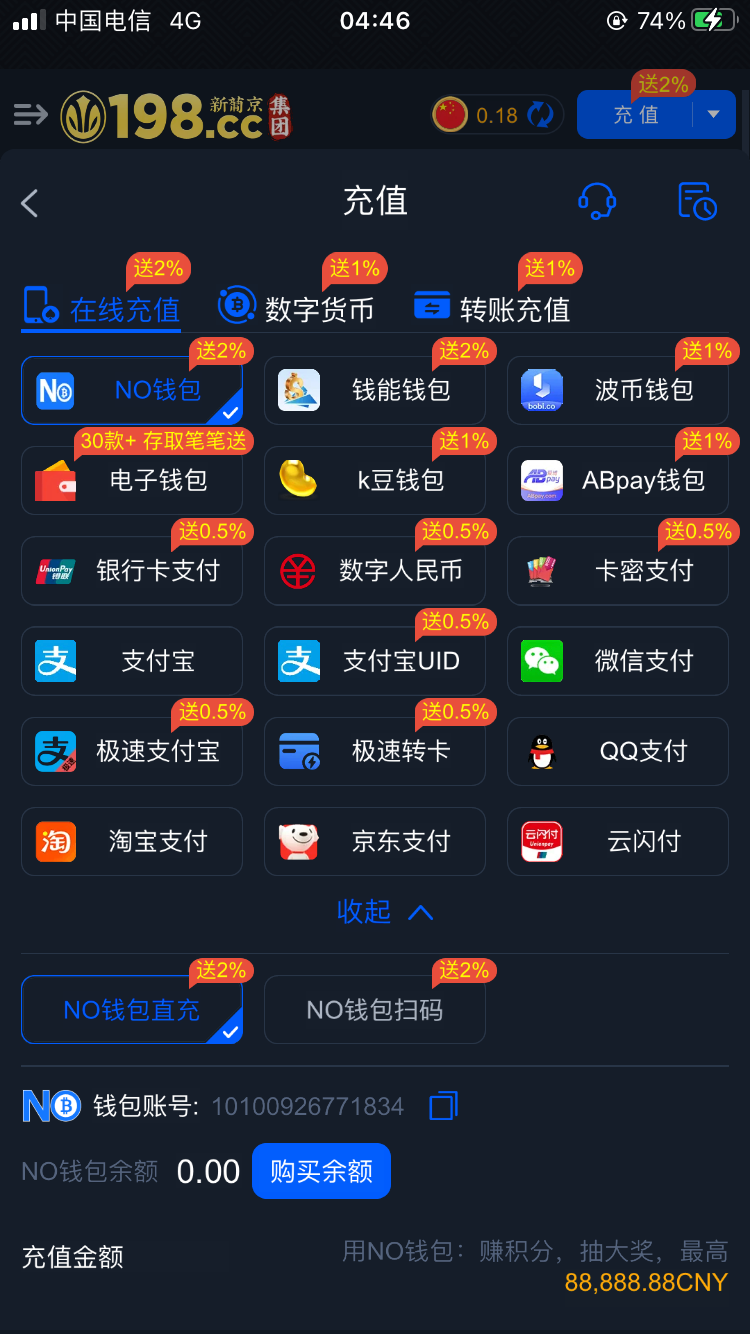Switch to NO钱包扫码 channel
The height and width of the screenshot is (1334, 750).
(375, 1010)
